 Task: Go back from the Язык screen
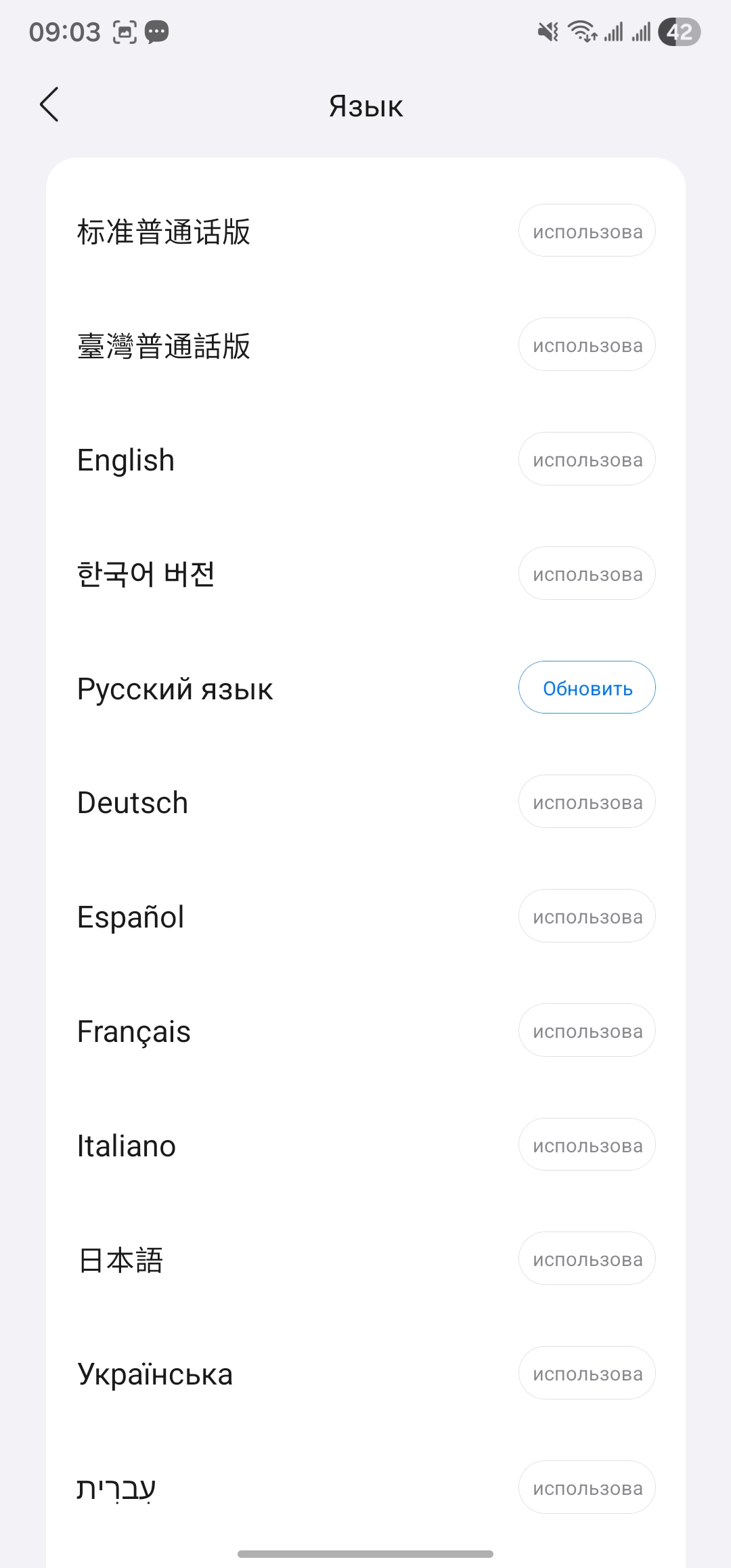tap(49, 105)
